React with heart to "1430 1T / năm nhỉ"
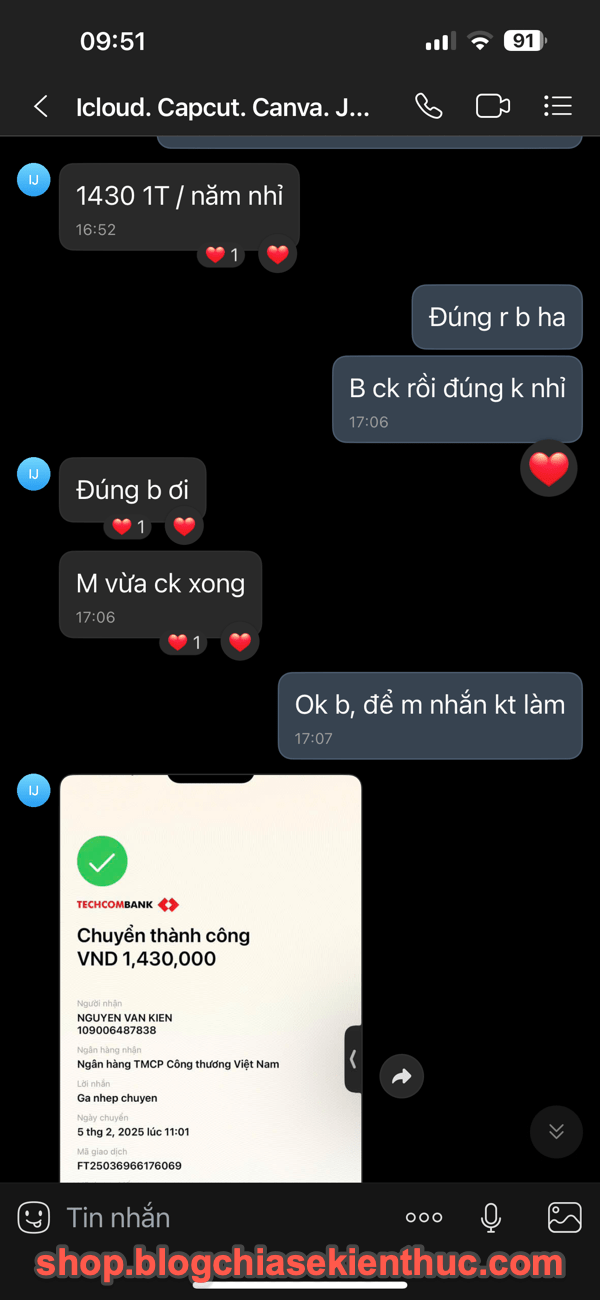This screenshot has width=600, height=1300. point(278,255)
